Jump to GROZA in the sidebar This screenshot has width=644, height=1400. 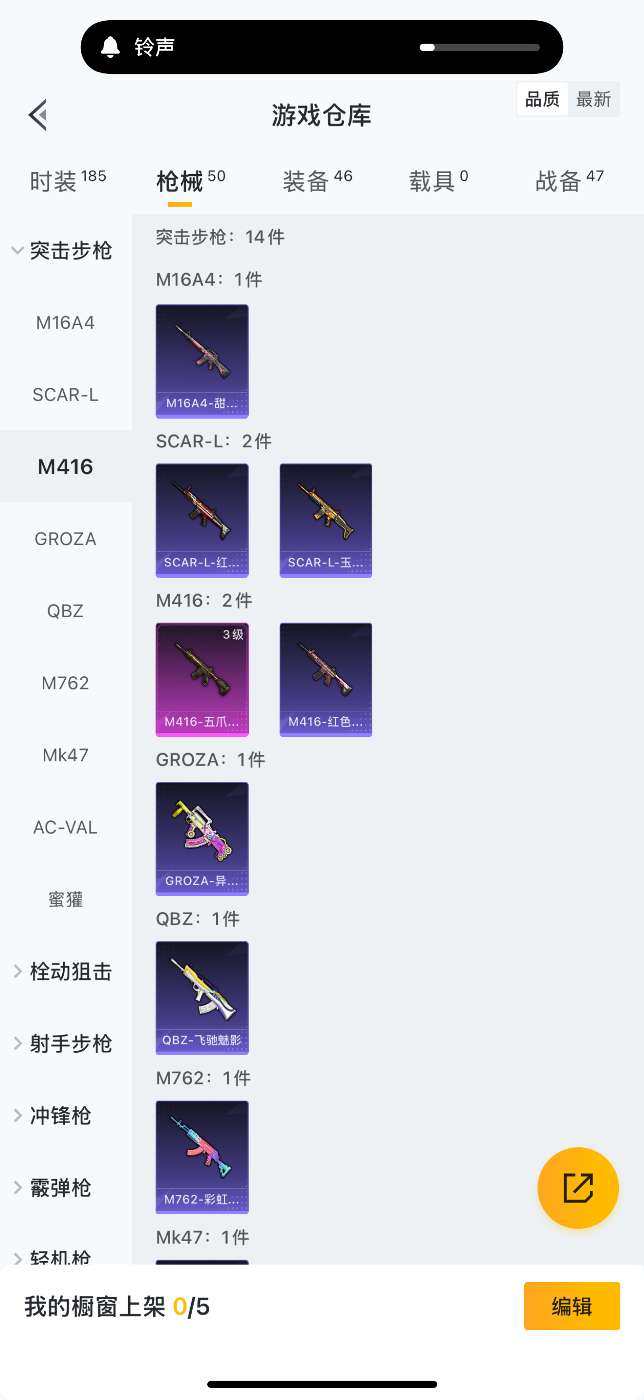(65, 539)
